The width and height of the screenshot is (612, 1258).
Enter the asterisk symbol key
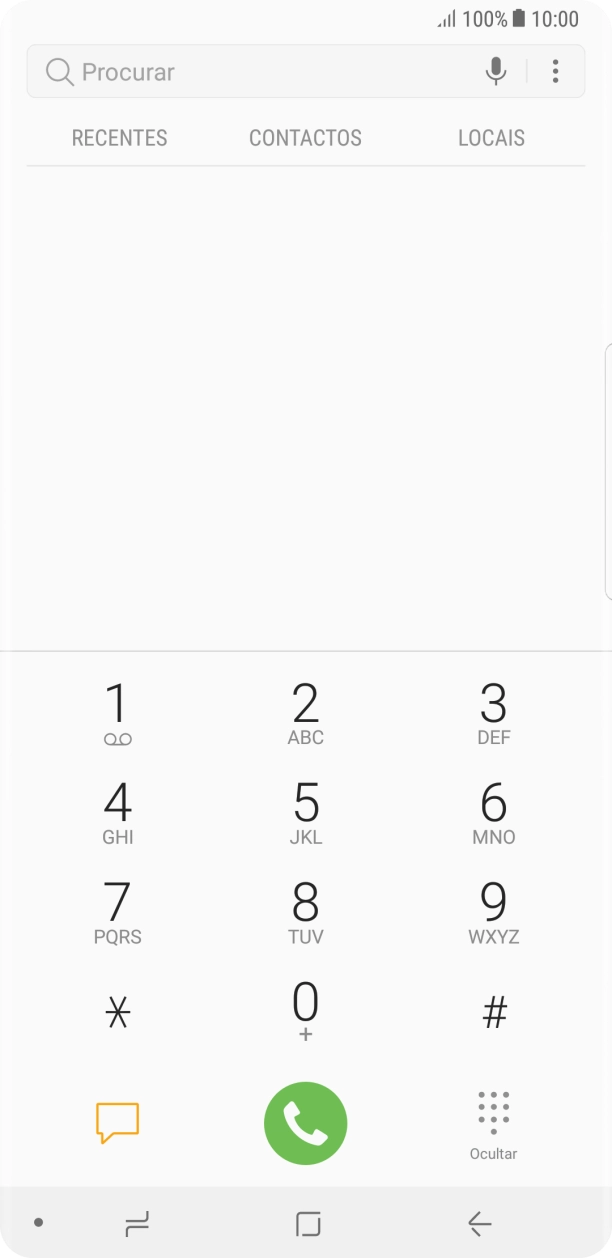[118, 1013]
